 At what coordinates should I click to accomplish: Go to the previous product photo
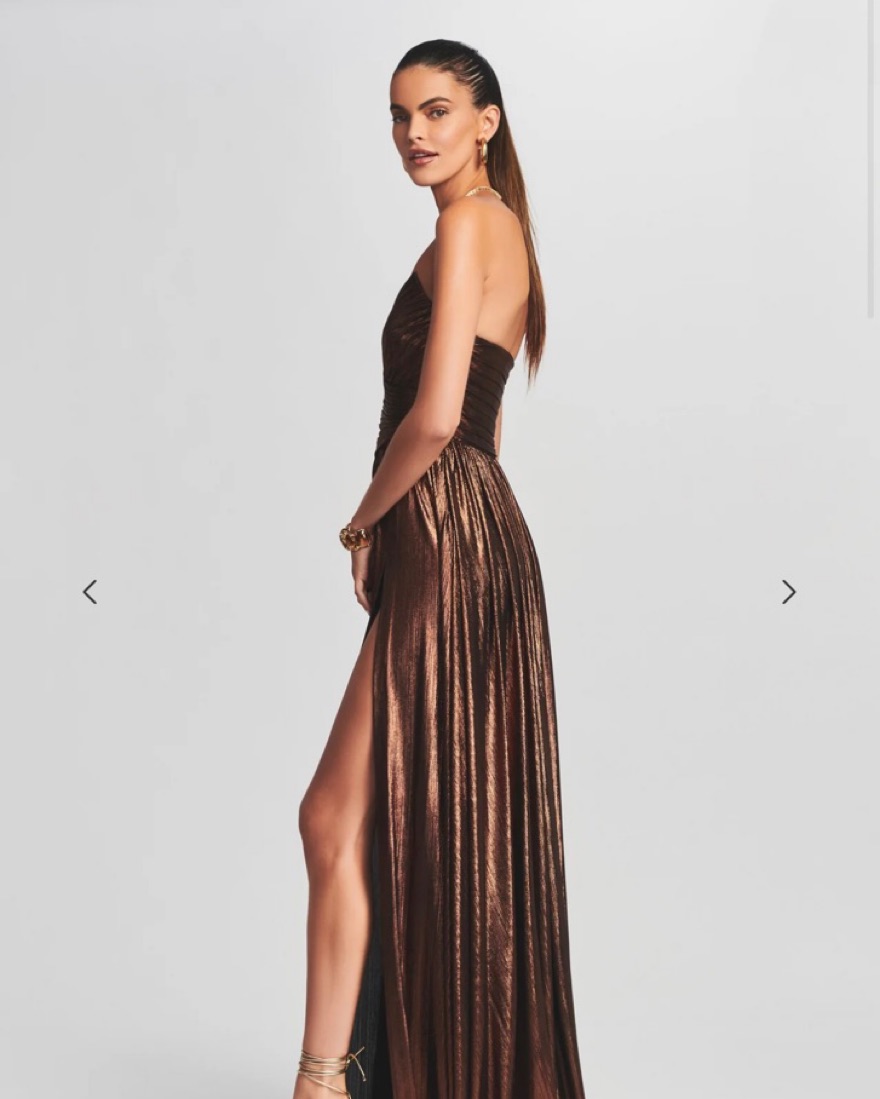point(90,592)
